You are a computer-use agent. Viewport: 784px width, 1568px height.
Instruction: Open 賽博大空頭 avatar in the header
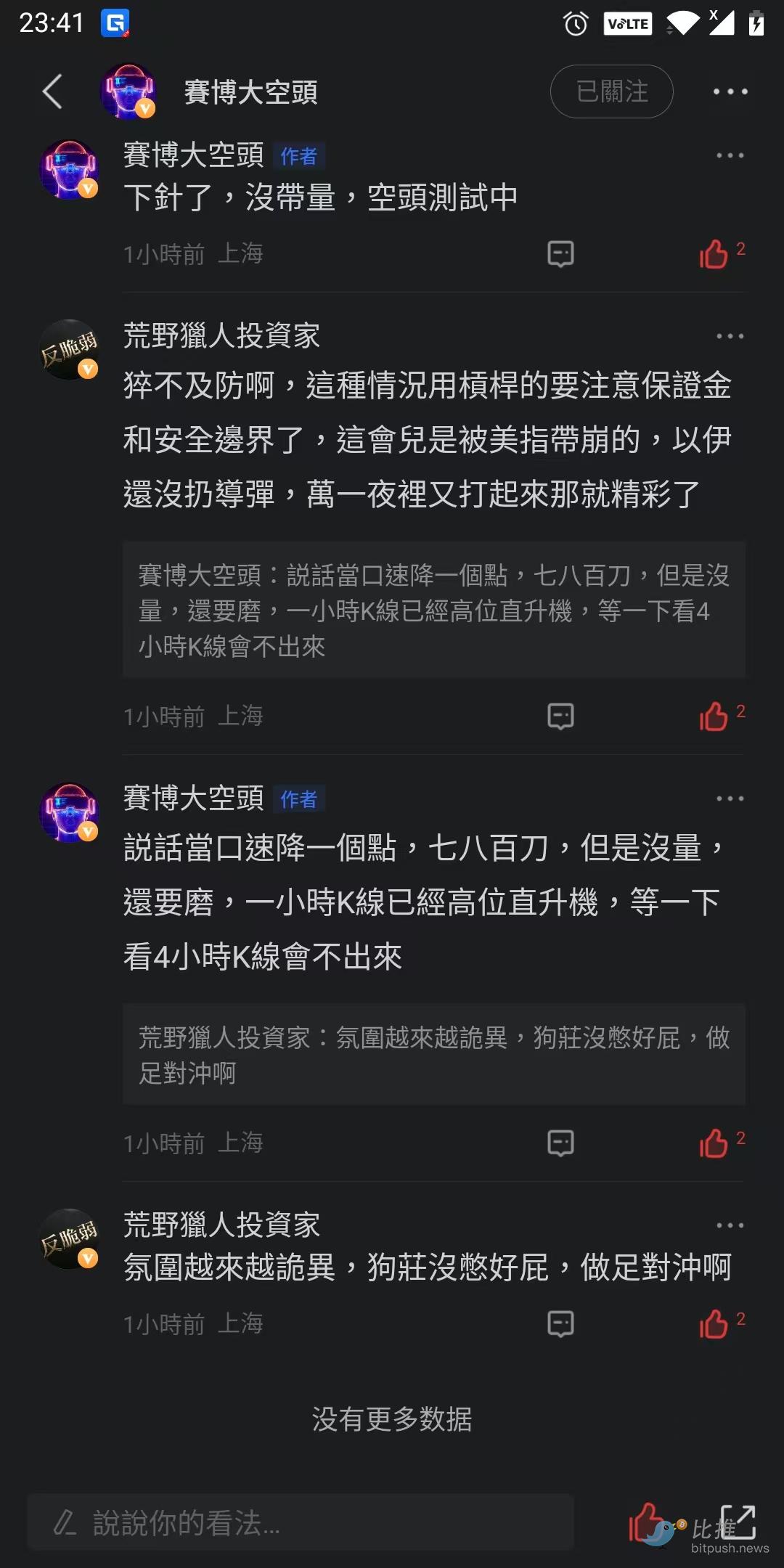click(128, 91)
